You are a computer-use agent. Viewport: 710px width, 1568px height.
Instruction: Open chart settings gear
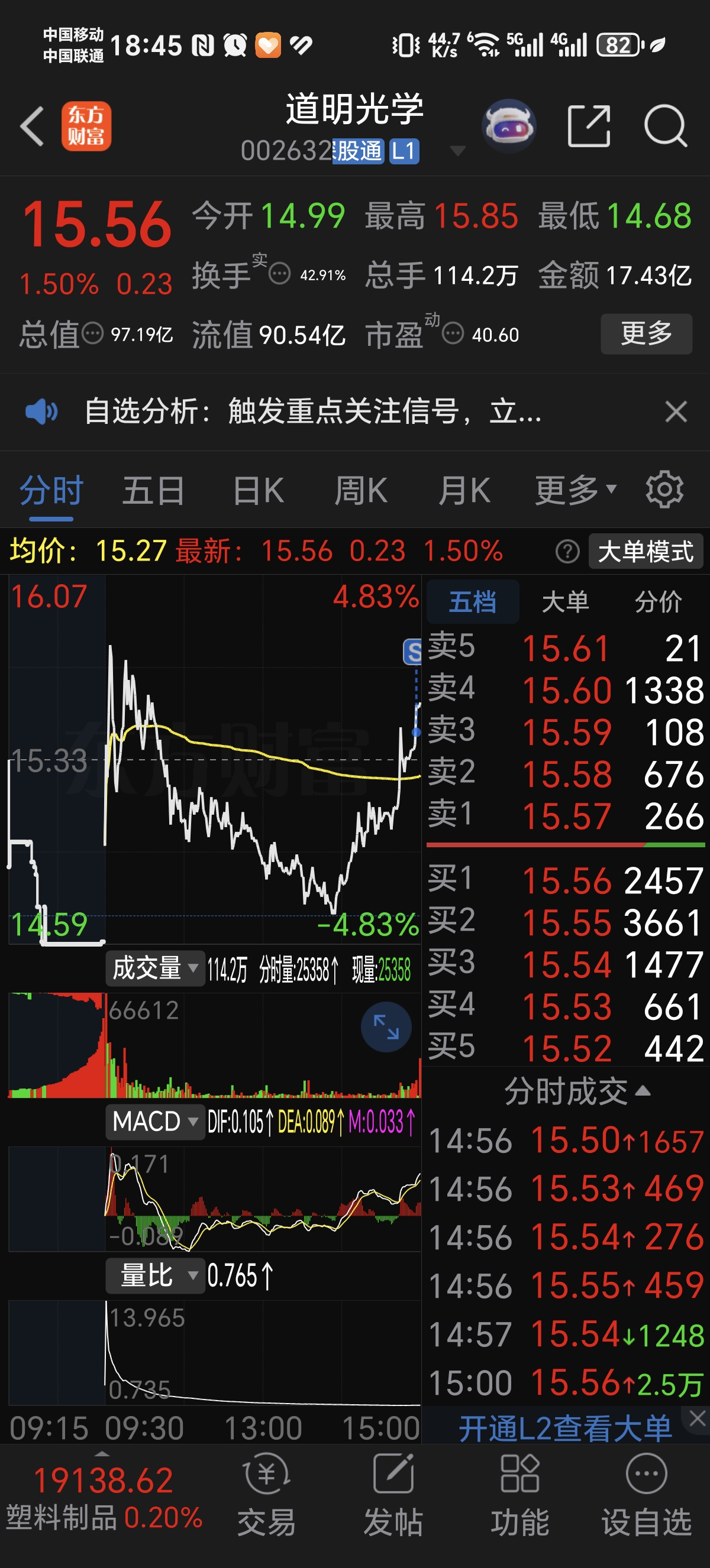click(x=664, y=490)
